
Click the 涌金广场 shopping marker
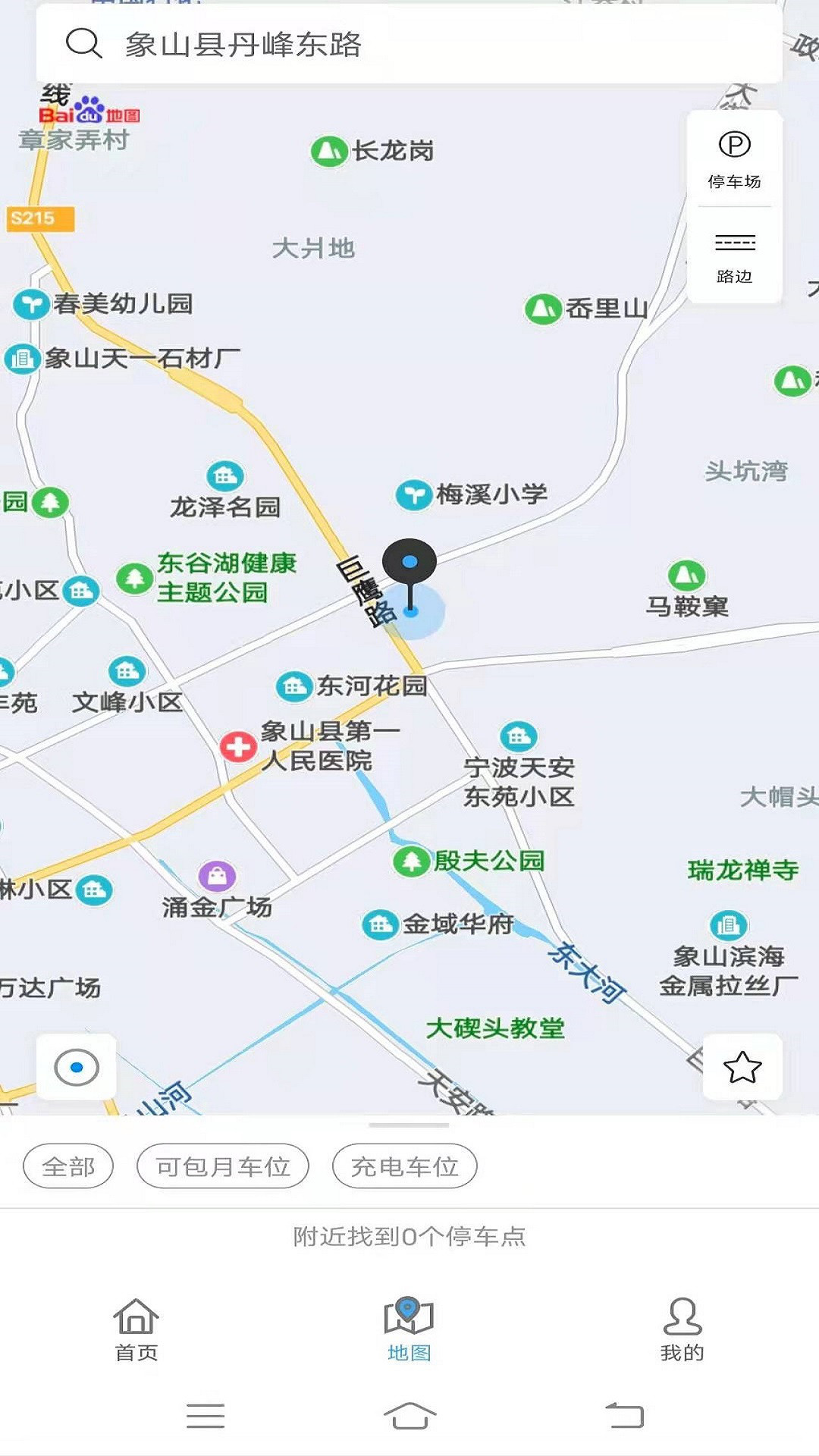pos(218,874)
